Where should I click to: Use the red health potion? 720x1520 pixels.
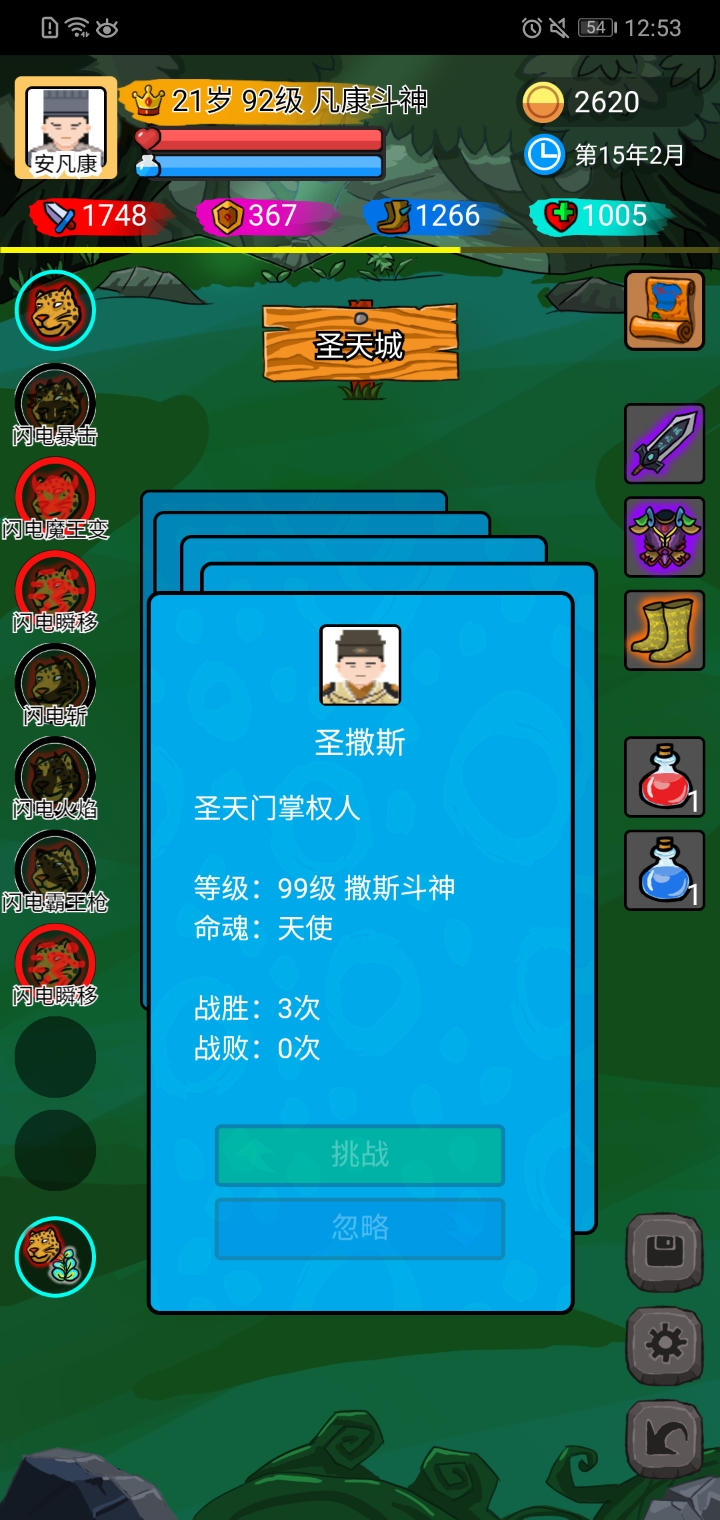tap(664, 777)
